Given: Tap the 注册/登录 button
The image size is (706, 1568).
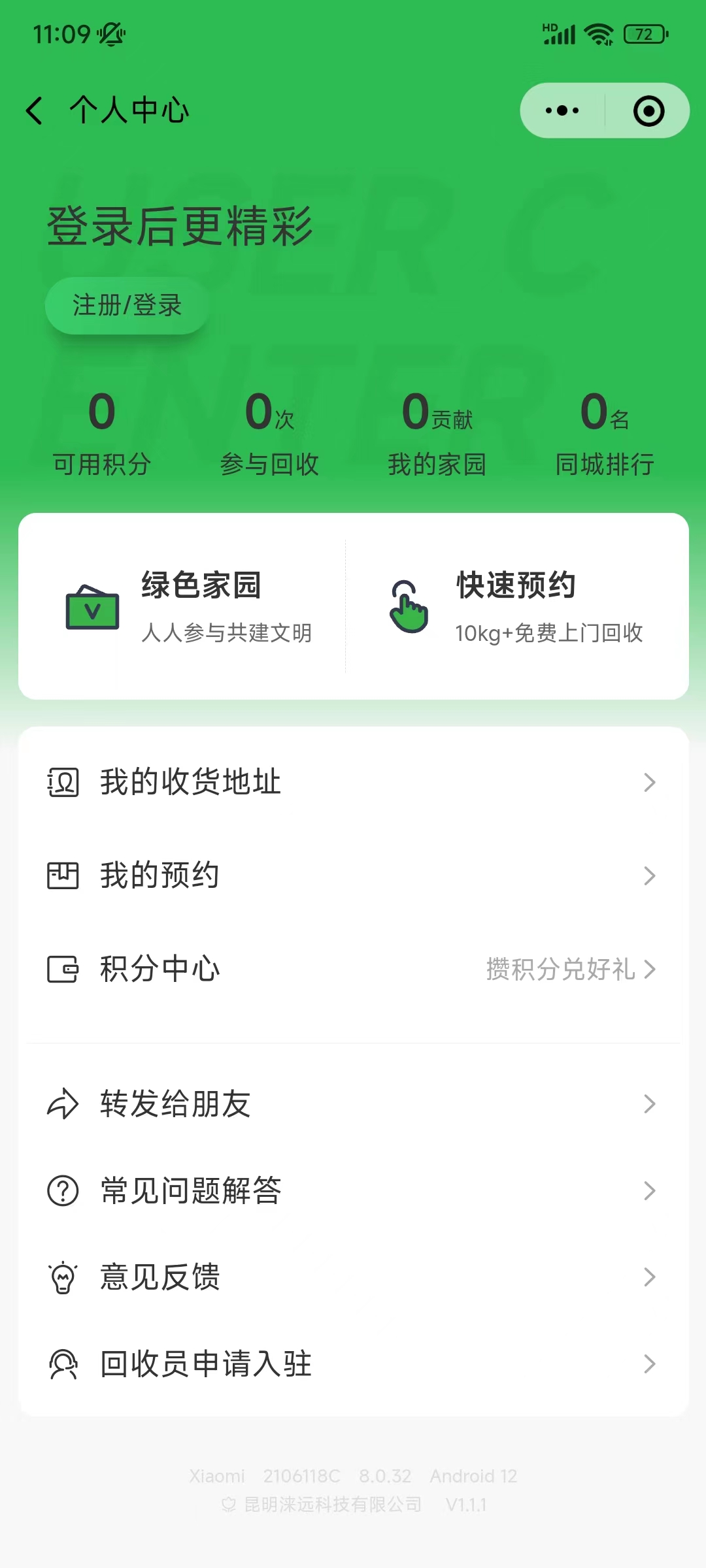Looking at the screenshot, I should point(127,305).
